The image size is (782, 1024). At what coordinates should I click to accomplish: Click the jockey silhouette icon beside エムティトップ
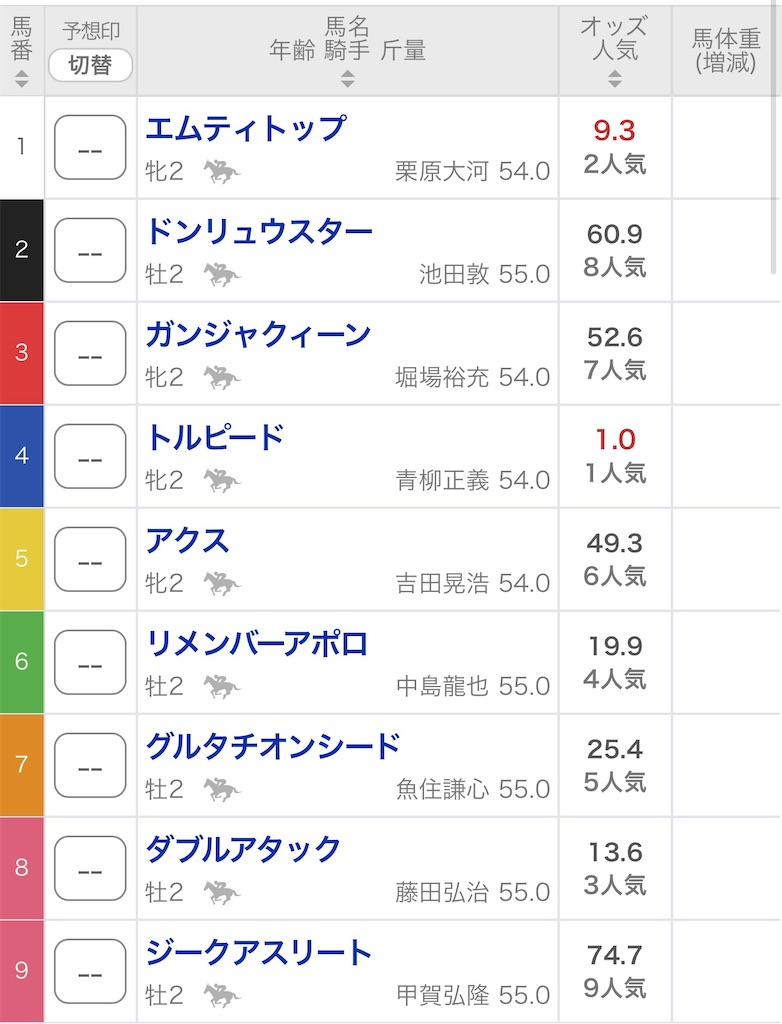click(221, 172)
